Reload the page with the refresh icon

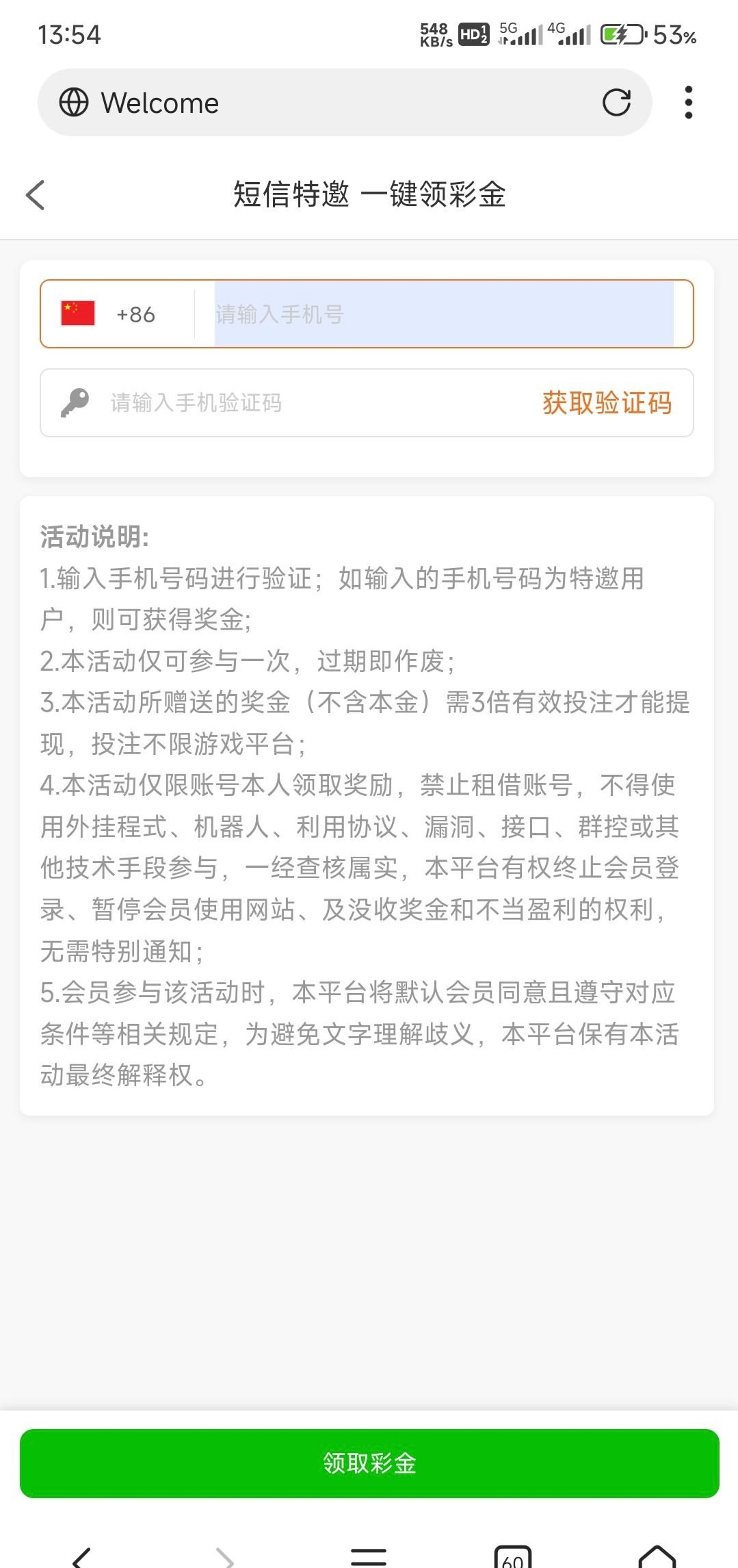click(616, 103)
